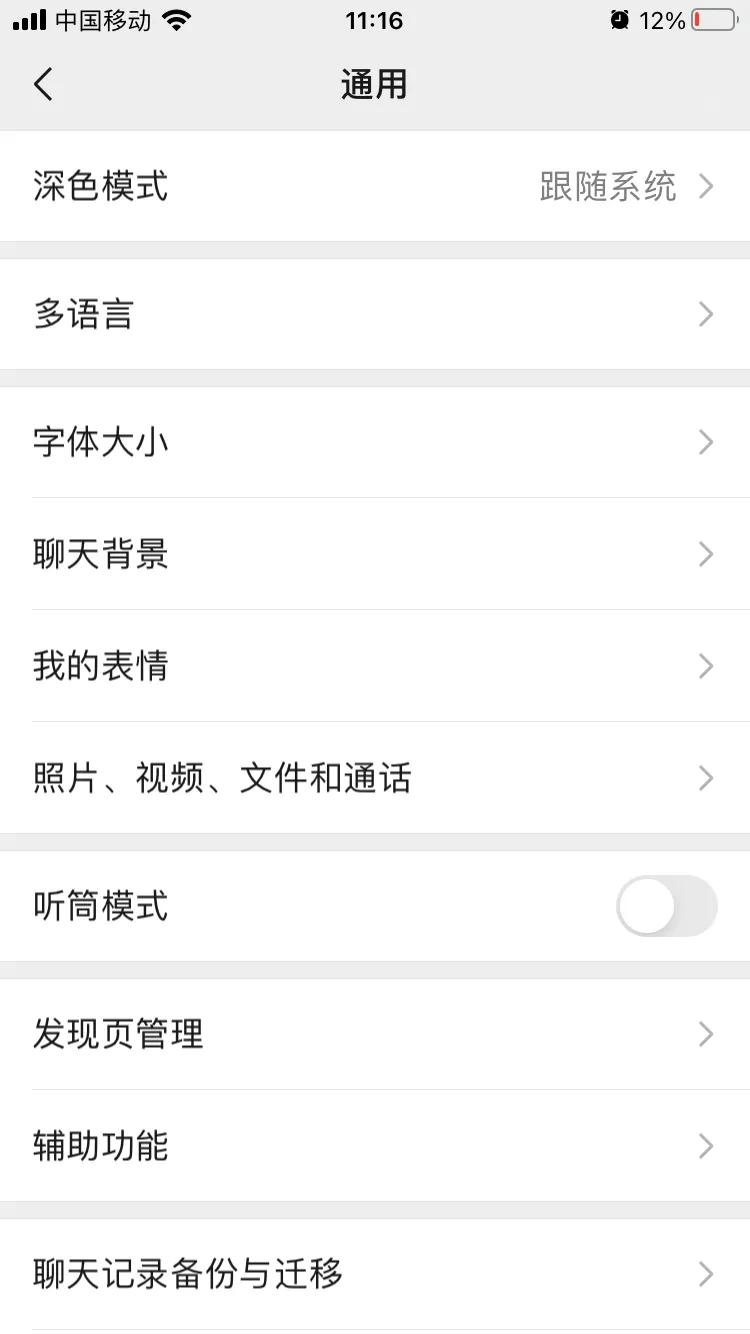Toggle the earpiece mode switch off and on
This screenshot has height=1334, width=750.
[x=666, y=906]
